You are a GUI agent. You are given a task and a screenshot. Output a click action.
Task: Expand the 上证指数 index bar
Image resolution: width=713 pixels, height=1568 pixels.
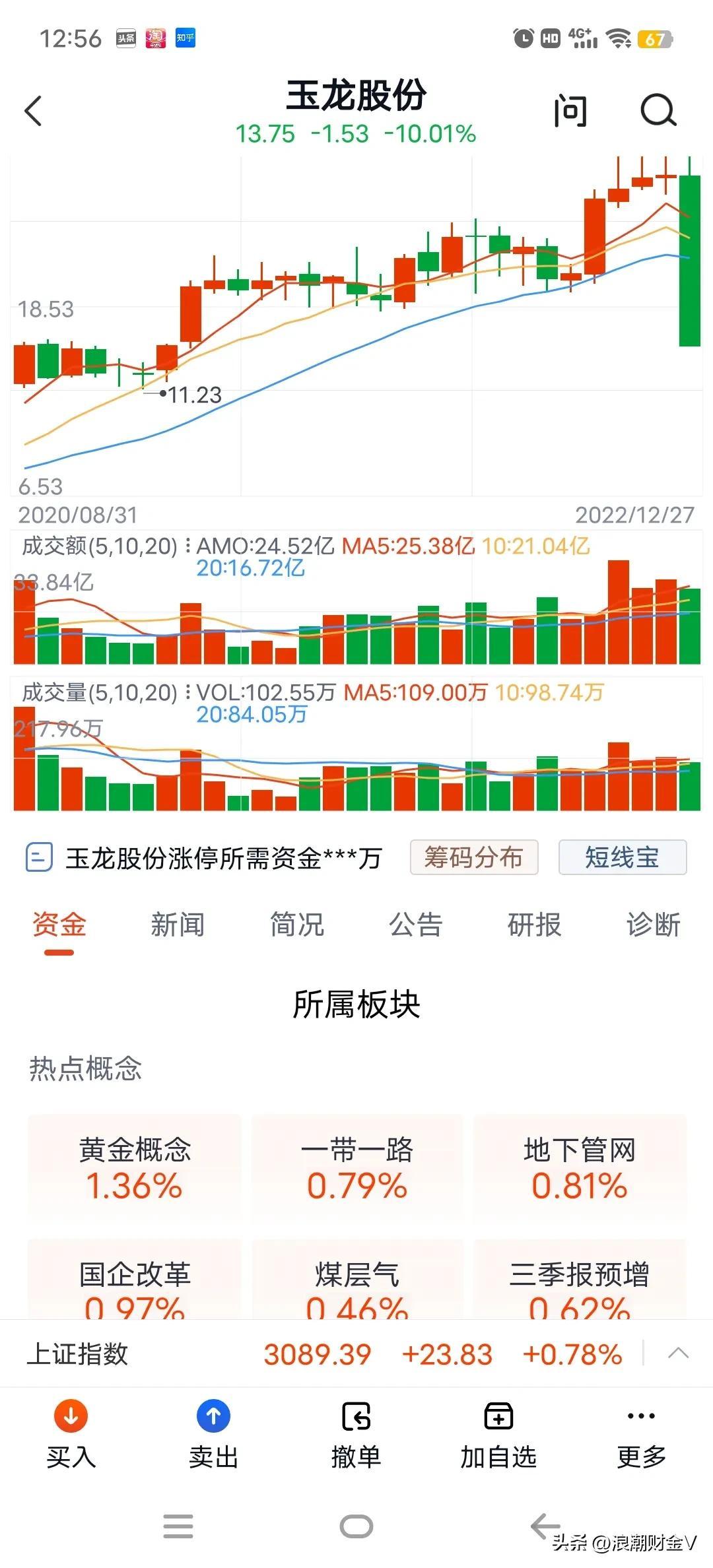tap(678, 1354)
